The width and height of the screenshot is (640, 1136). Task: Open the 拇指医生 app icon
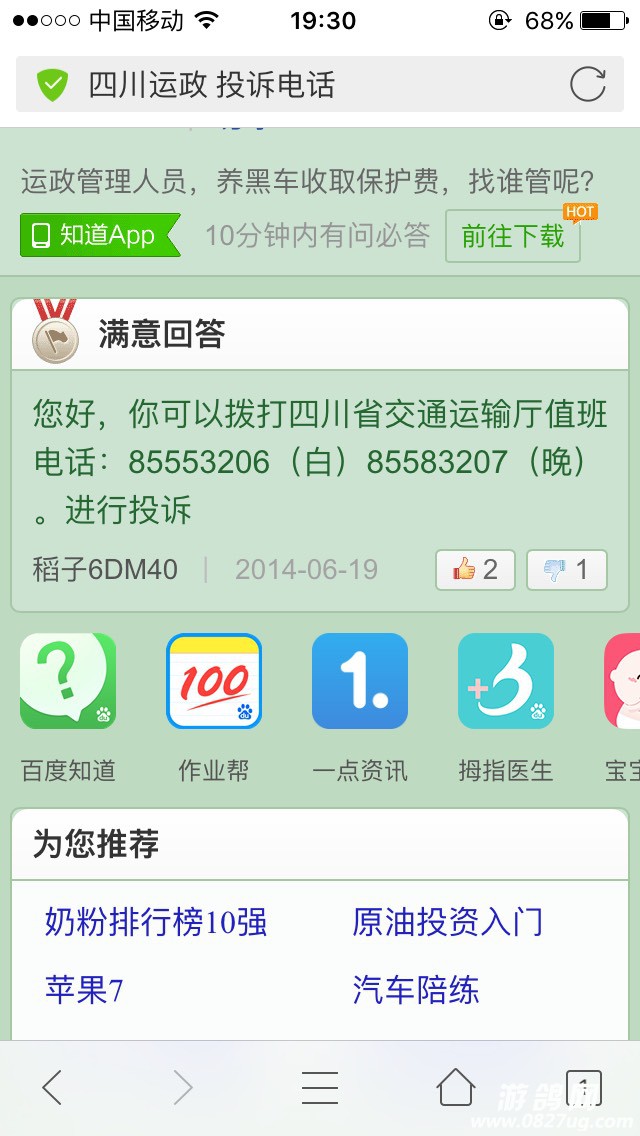coord(506,682)
